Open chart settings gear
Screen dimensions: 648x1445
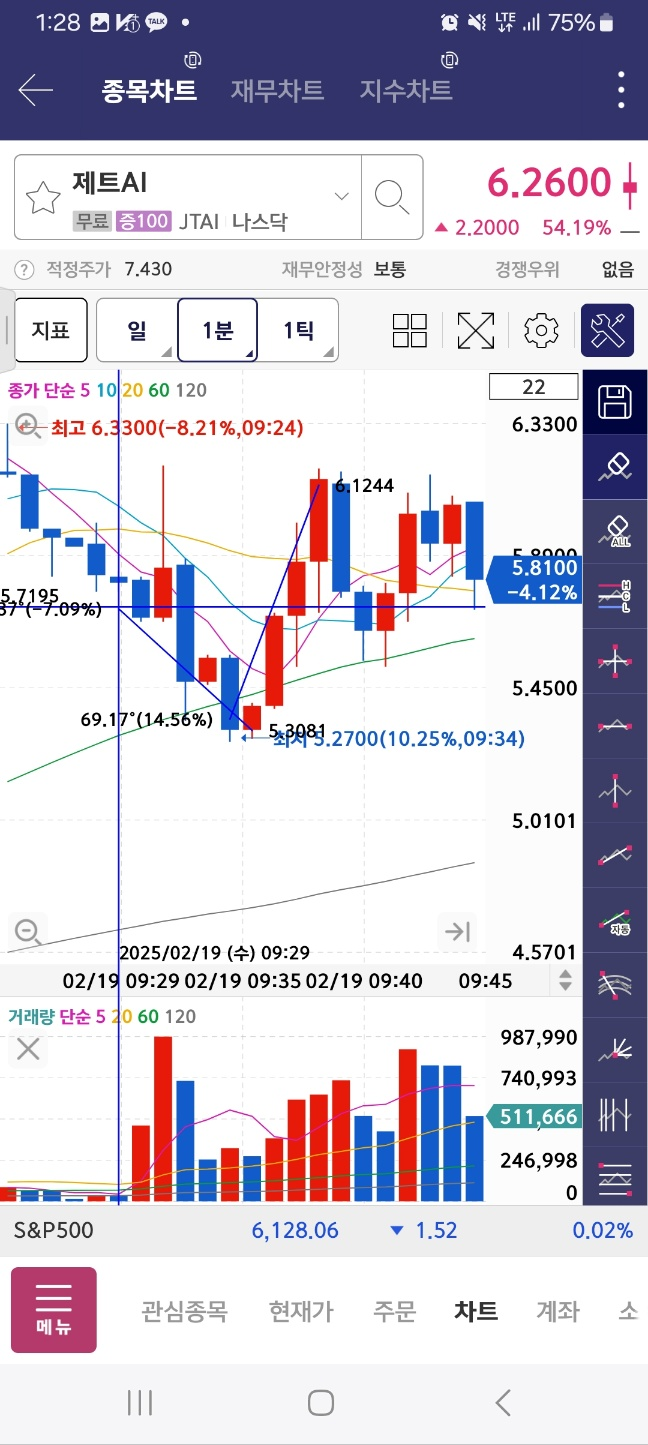coord(541,330)
